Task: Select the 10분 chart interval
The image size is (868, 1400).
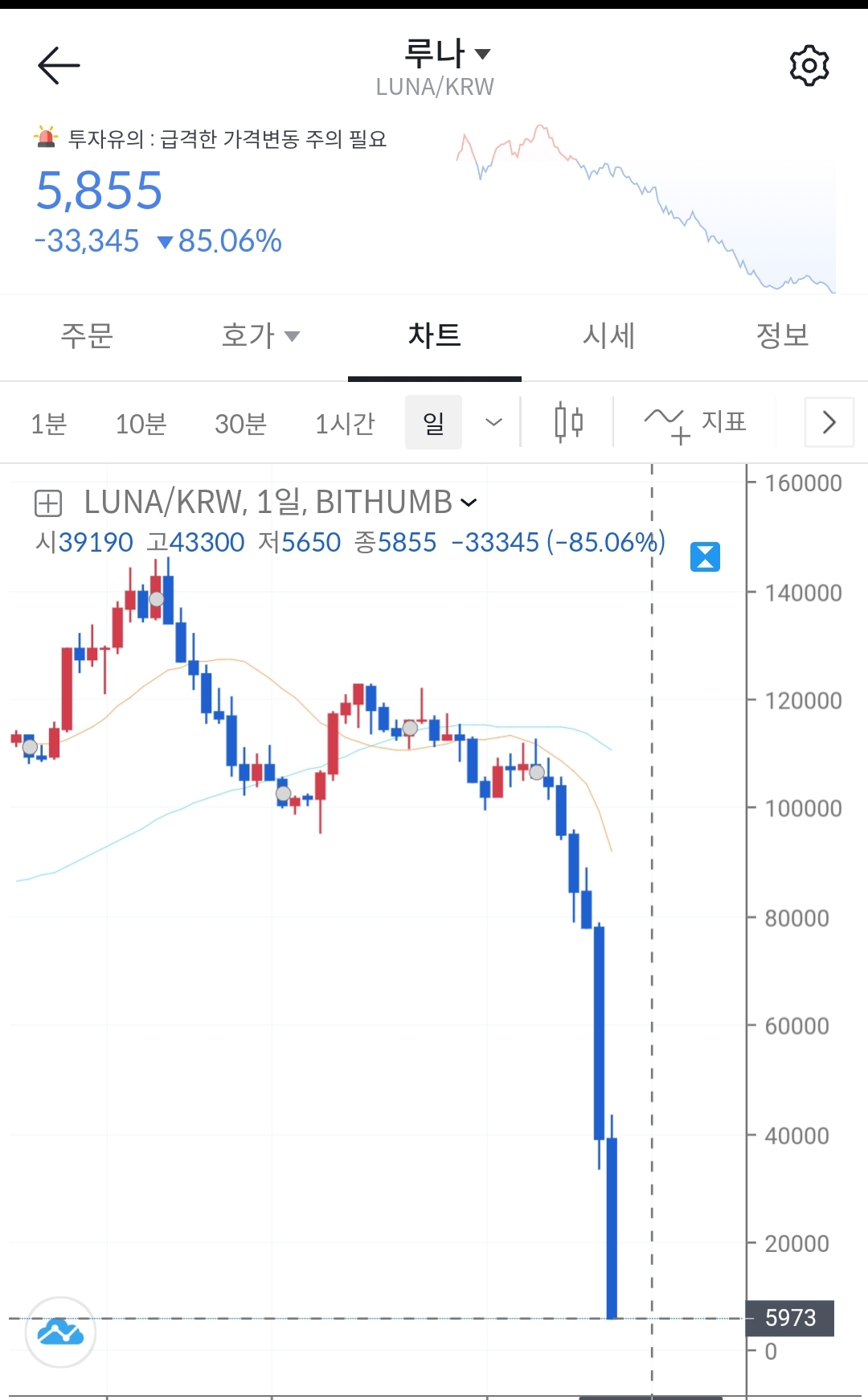Action: click(141, 423)
